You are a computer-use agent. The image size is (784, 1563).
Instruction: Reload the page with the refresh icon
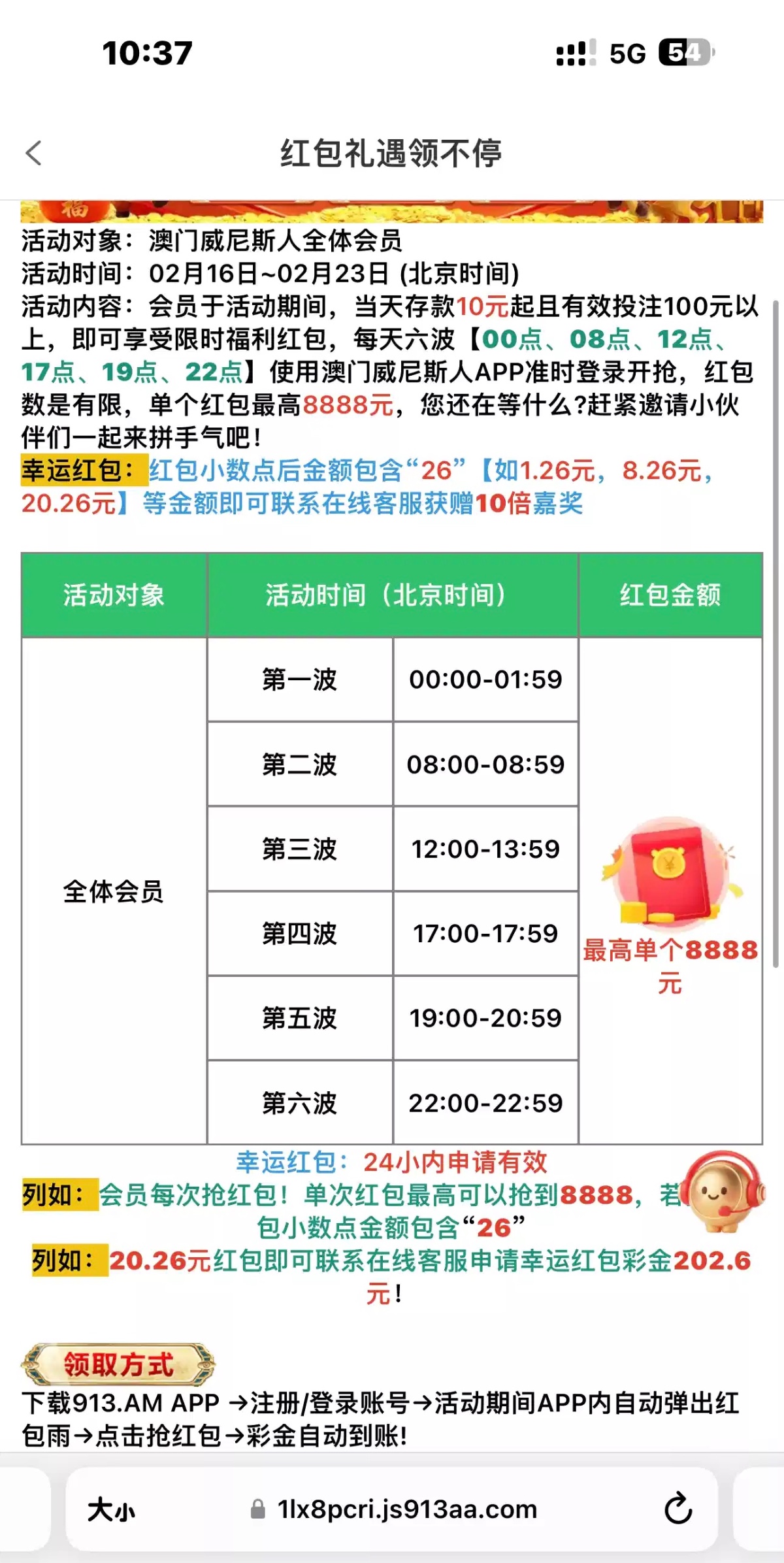coord(678,1509)
